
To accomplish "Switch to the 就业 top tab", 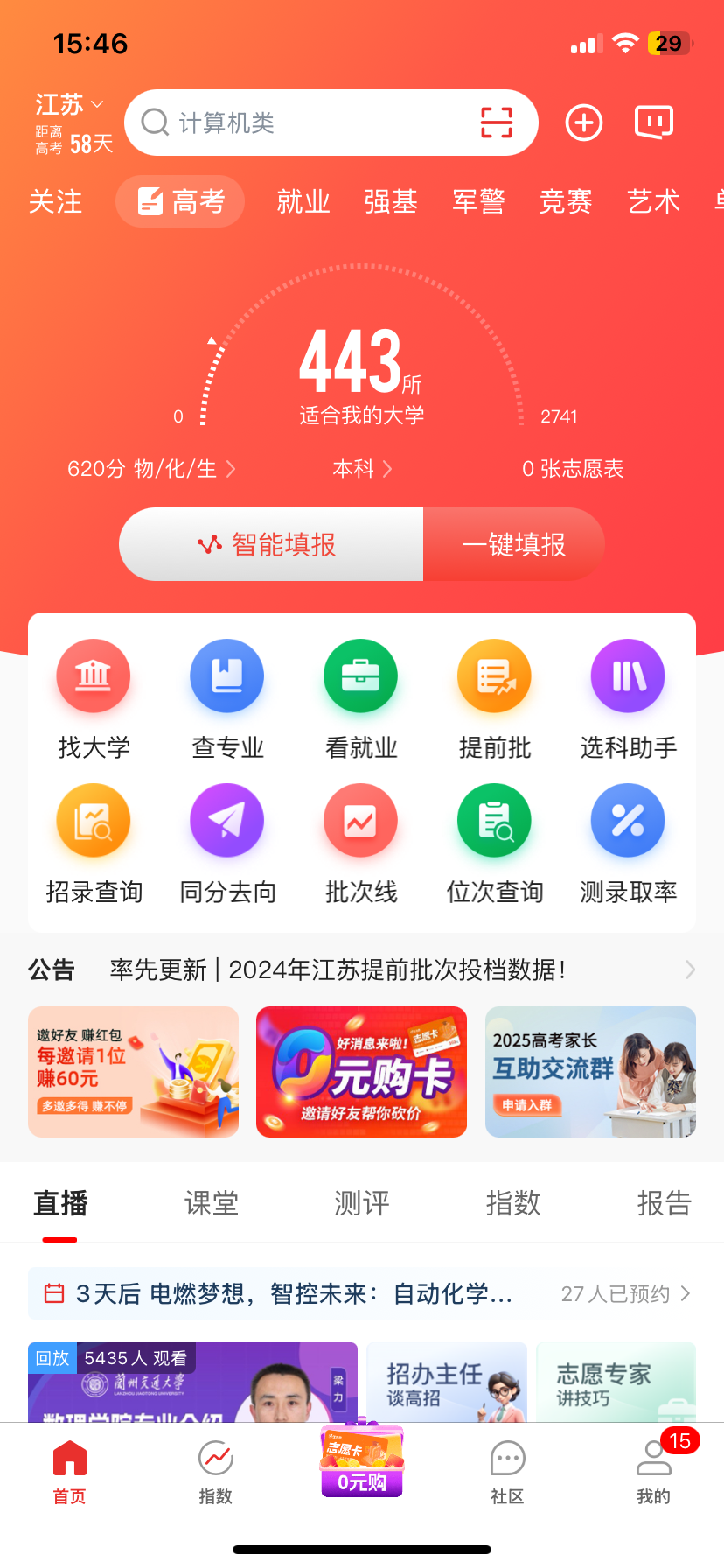I will (x=303, y=202).
